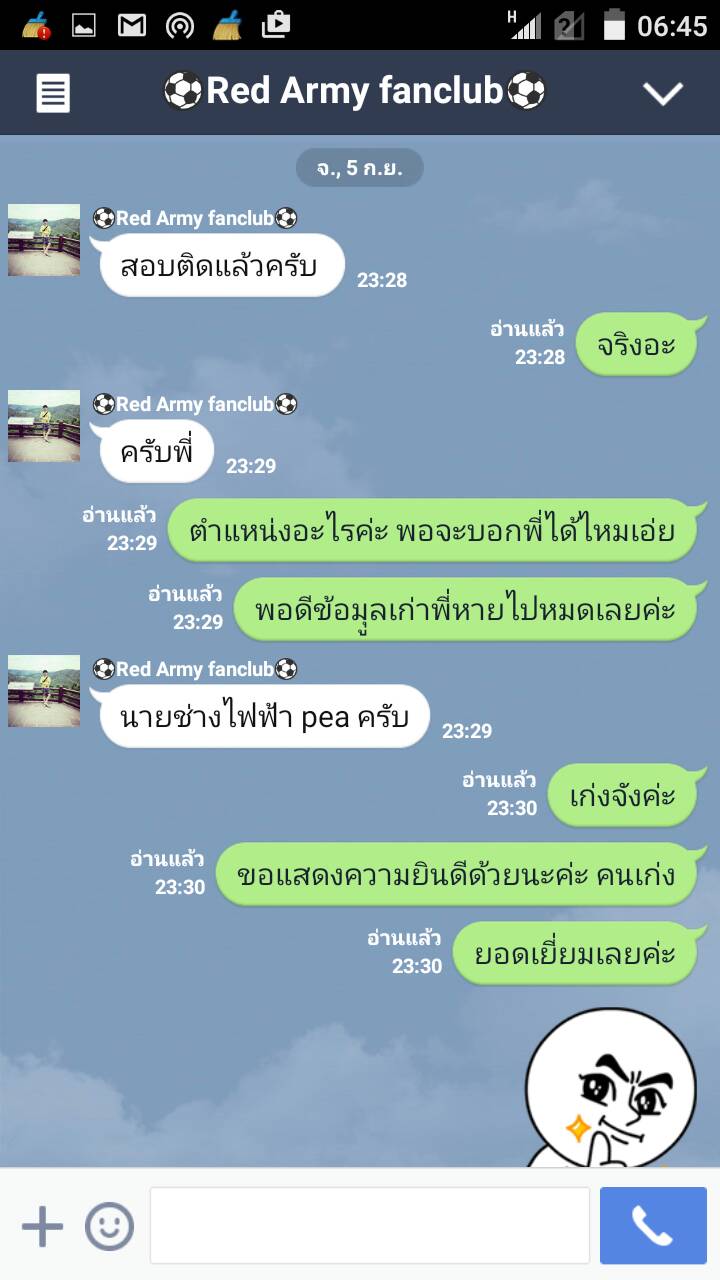This screenshot has height=1280, width=720.
Task: Open the emoji and sticker picker
Action: (x=109, y=1226)
